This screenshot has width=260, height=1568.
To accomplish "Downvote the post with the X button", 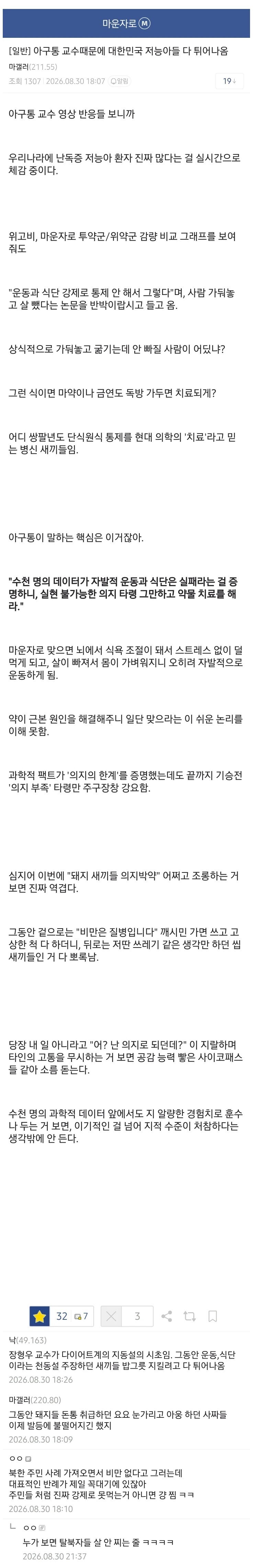I will (111, 1315).
